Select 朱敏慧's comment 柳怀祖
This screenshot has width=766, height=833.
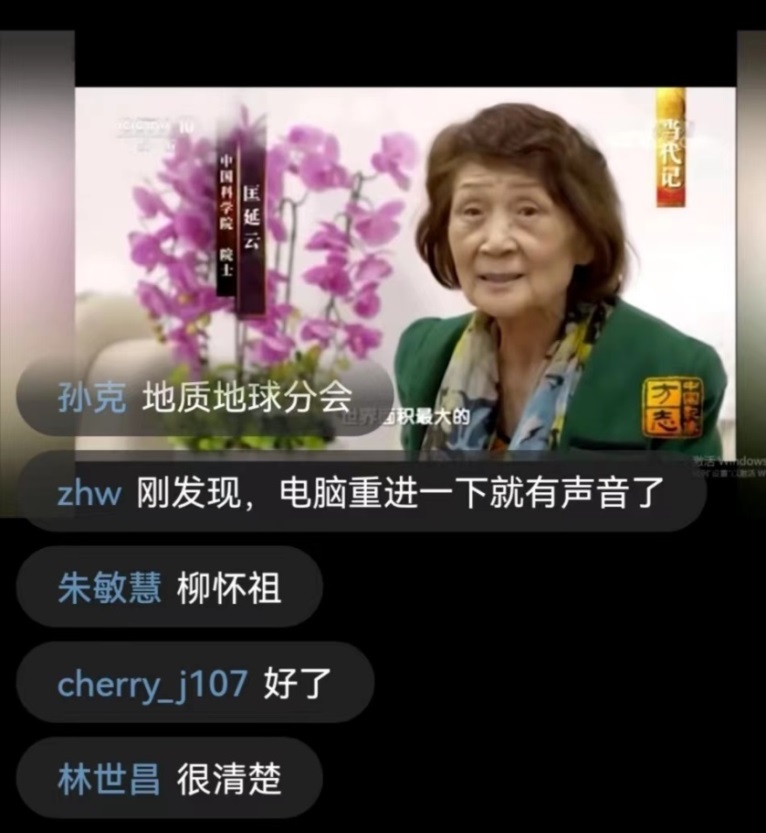click(x=169, y=588)
